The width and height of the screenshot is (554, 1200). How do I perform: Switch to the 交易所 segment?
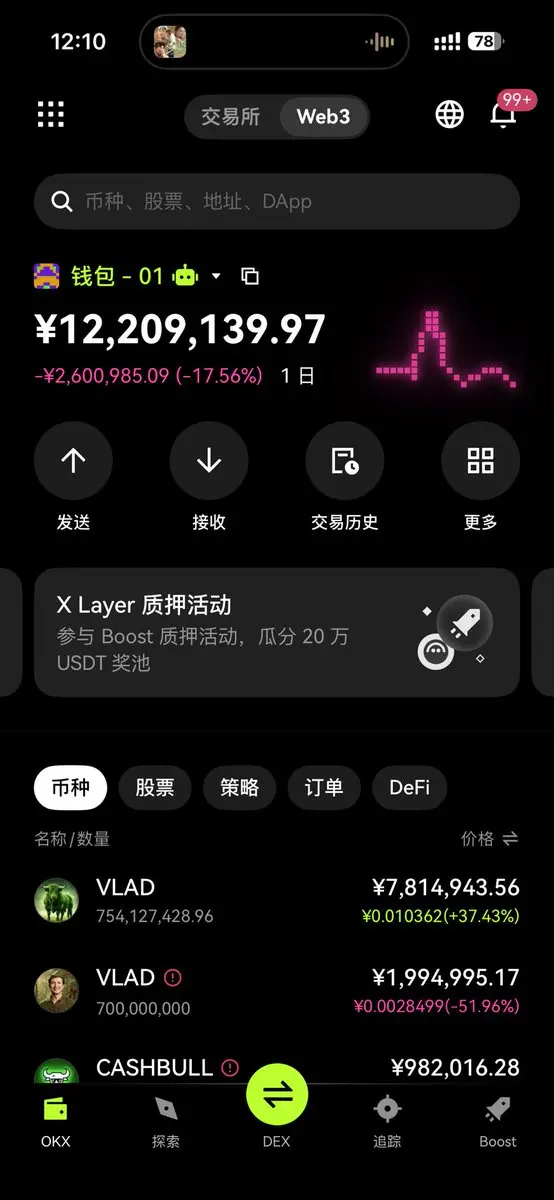[x=231, y=117]
